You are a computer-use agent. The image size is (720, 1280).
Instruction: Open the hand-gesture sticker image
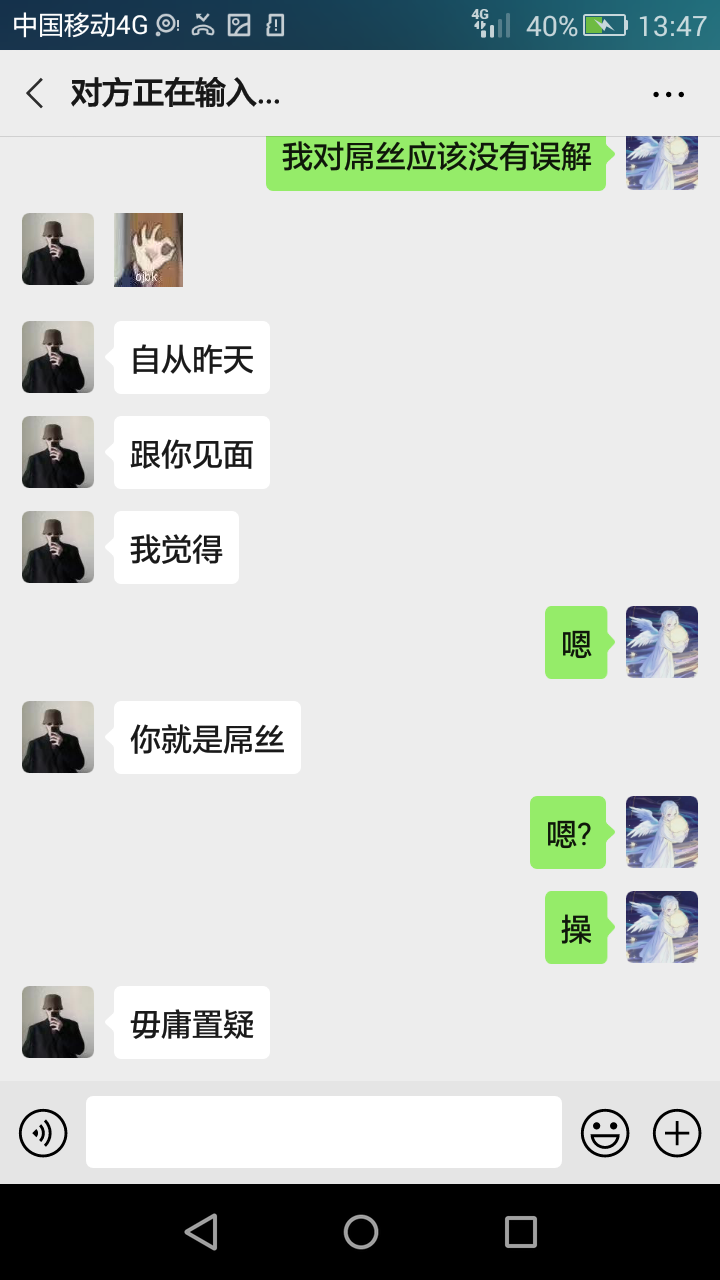tap(148, 250)
